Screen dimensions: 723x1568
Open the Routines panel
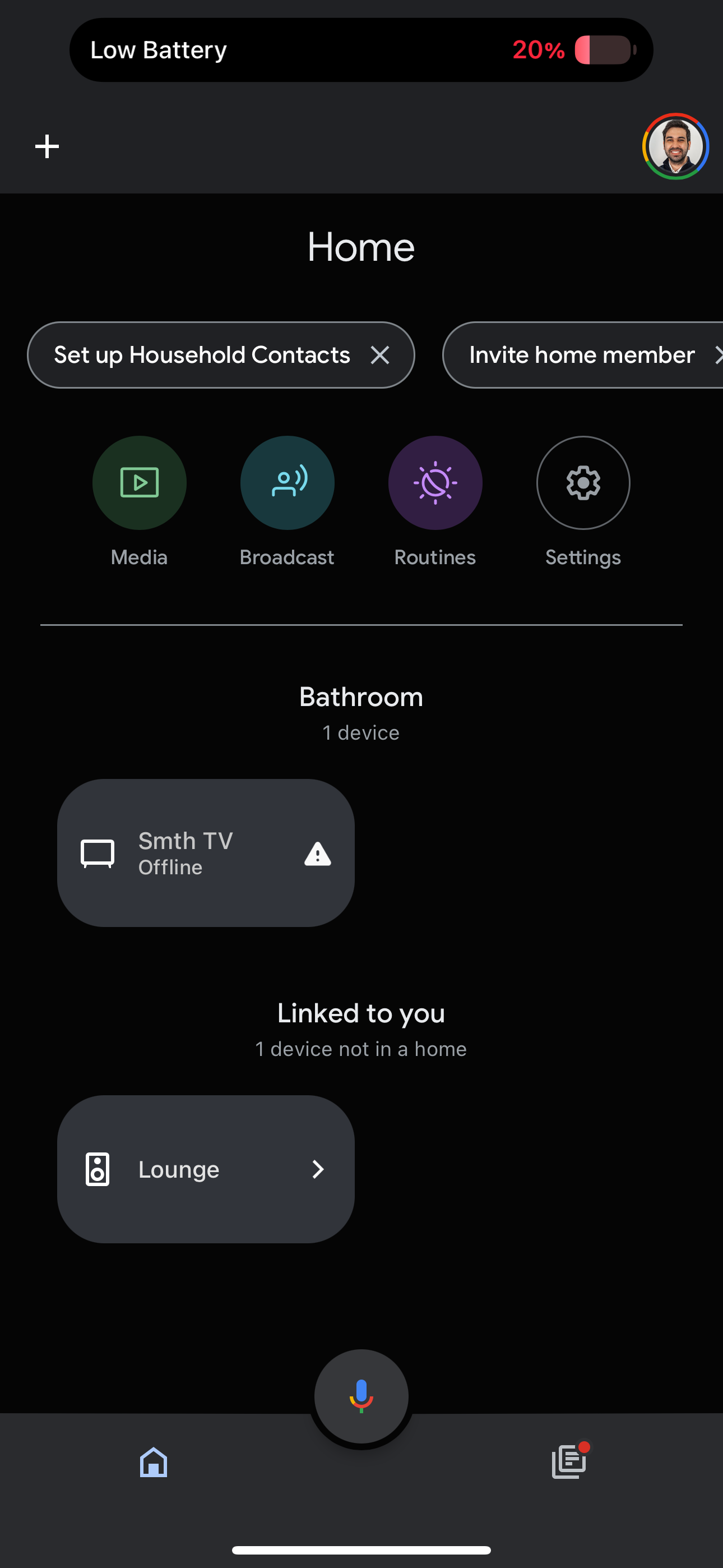(435, 482)
